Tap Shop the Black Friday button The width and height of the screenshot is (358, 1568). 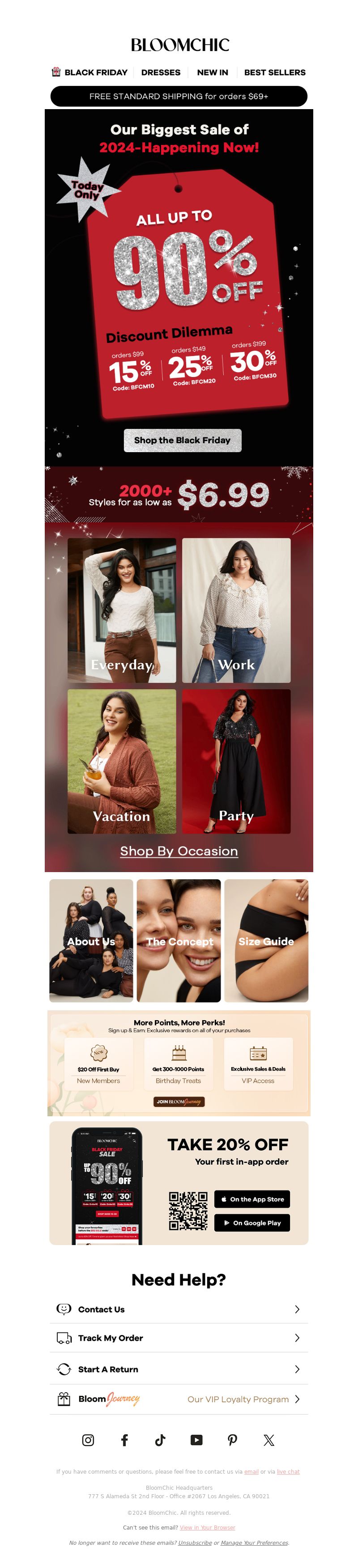point(182,440)
